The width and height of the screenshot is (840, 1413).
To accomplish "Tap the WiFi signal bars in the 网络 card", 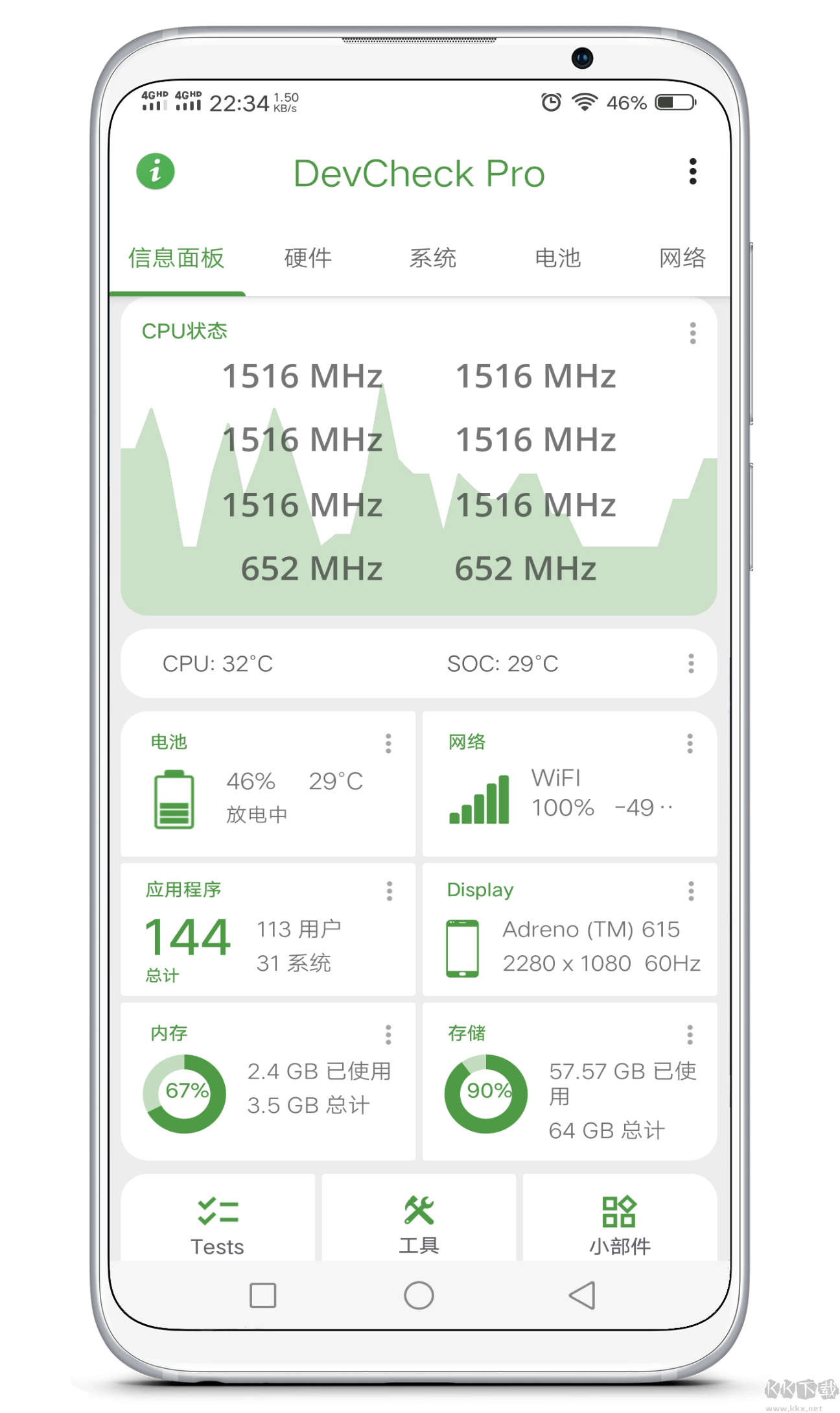I will [478, 799].
